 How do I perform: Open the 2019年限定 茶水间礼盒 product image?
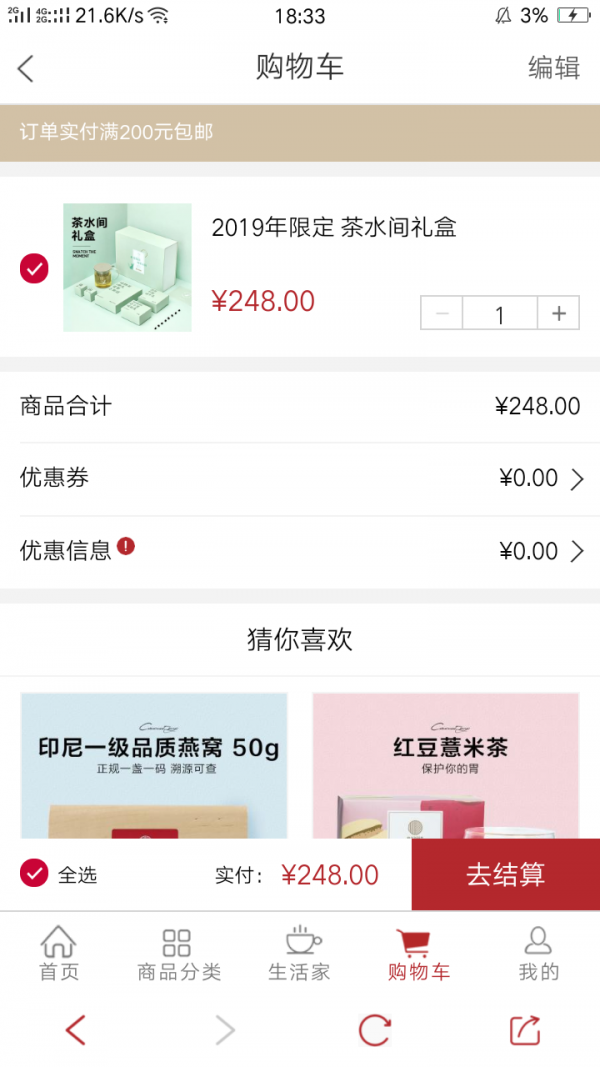127,267
